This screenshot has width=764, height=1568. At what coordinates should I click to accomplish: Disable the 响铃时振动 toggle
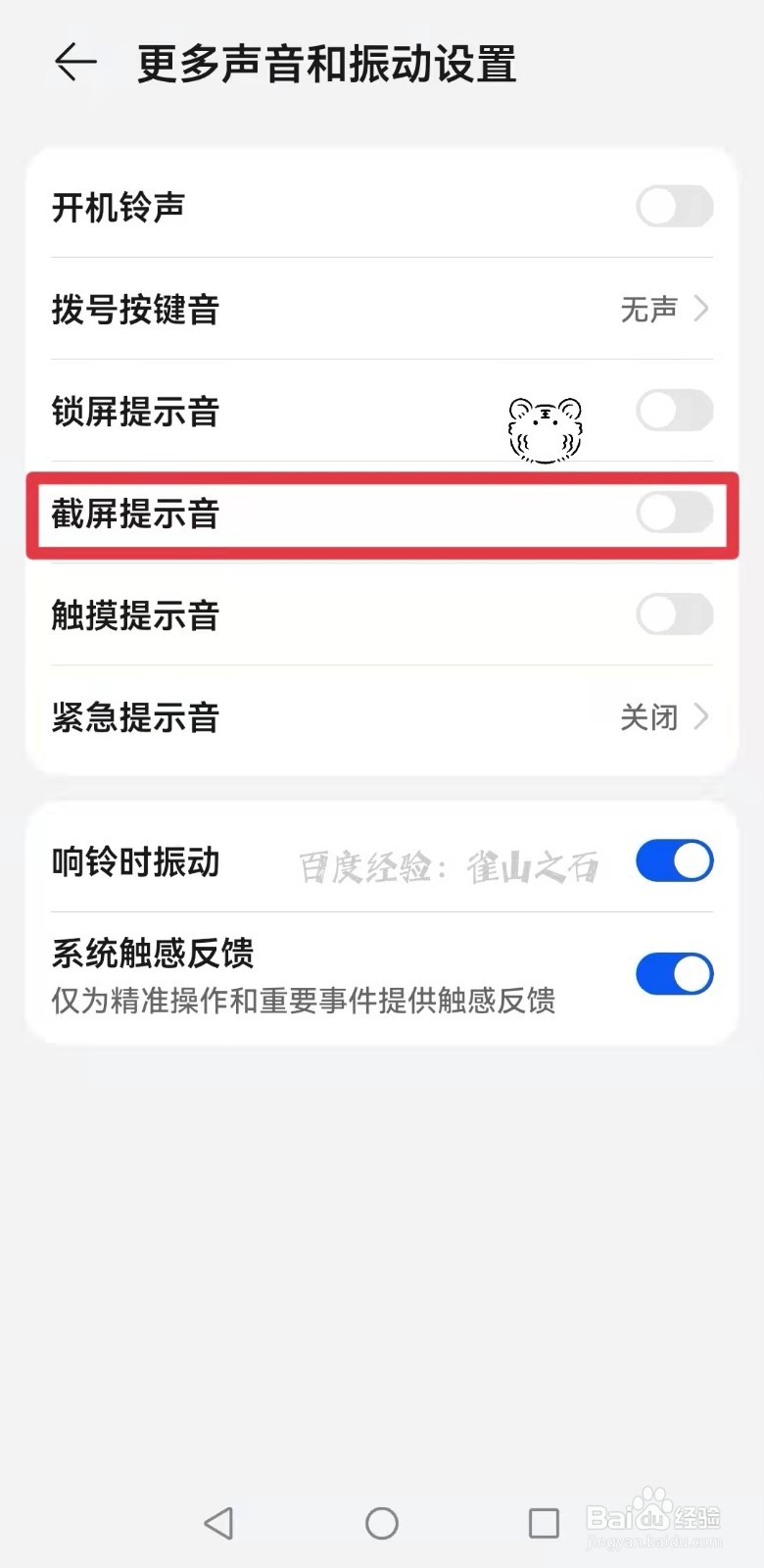pyautogui.click(x=674, y=860)
